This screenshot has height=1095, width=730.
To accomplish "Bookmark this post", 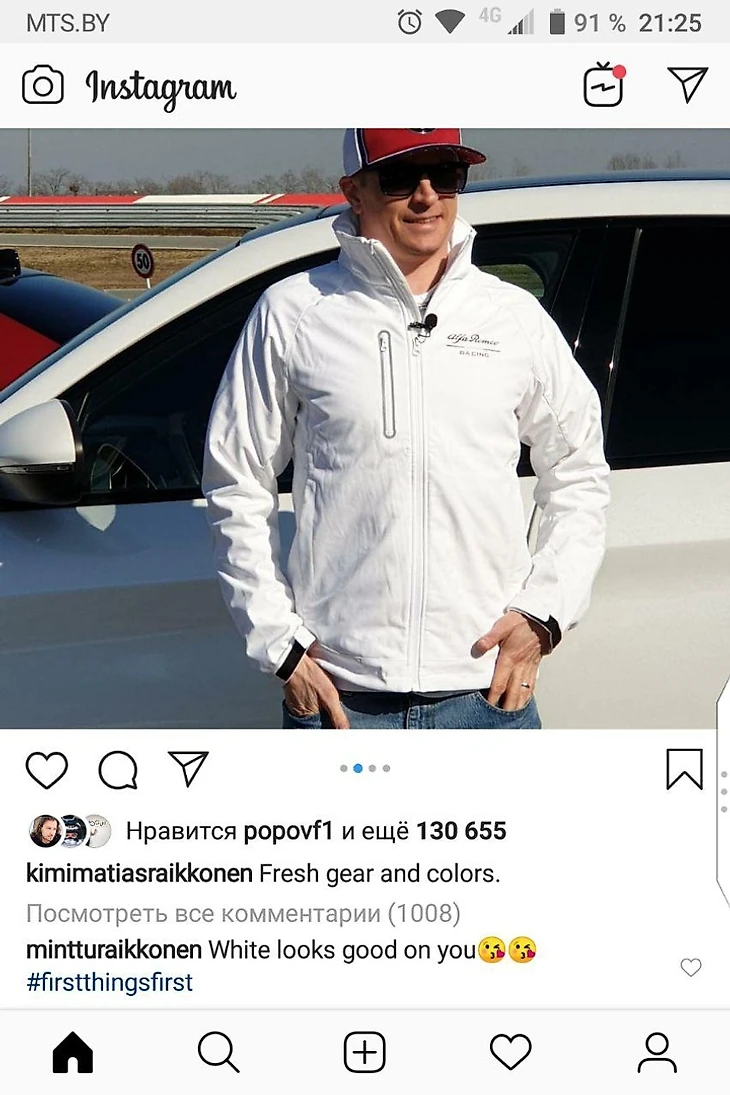I will 684,769.
